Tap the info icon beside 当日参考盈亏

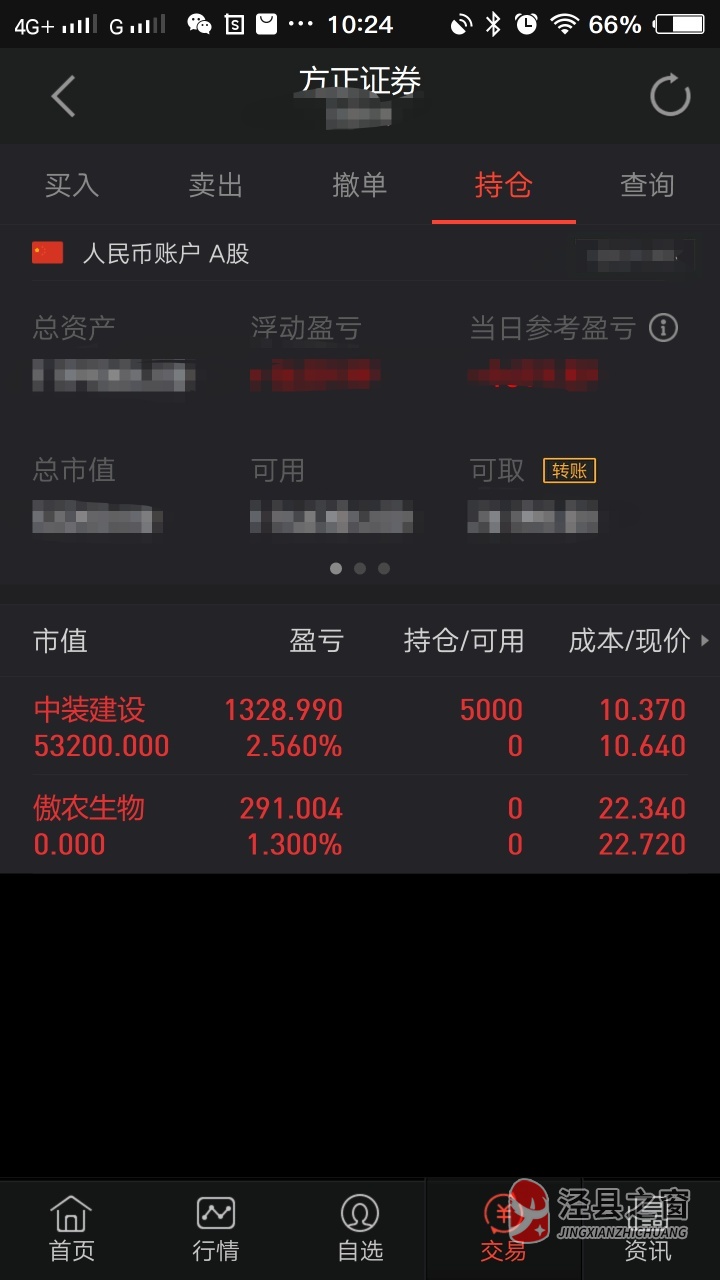point(663,327)
